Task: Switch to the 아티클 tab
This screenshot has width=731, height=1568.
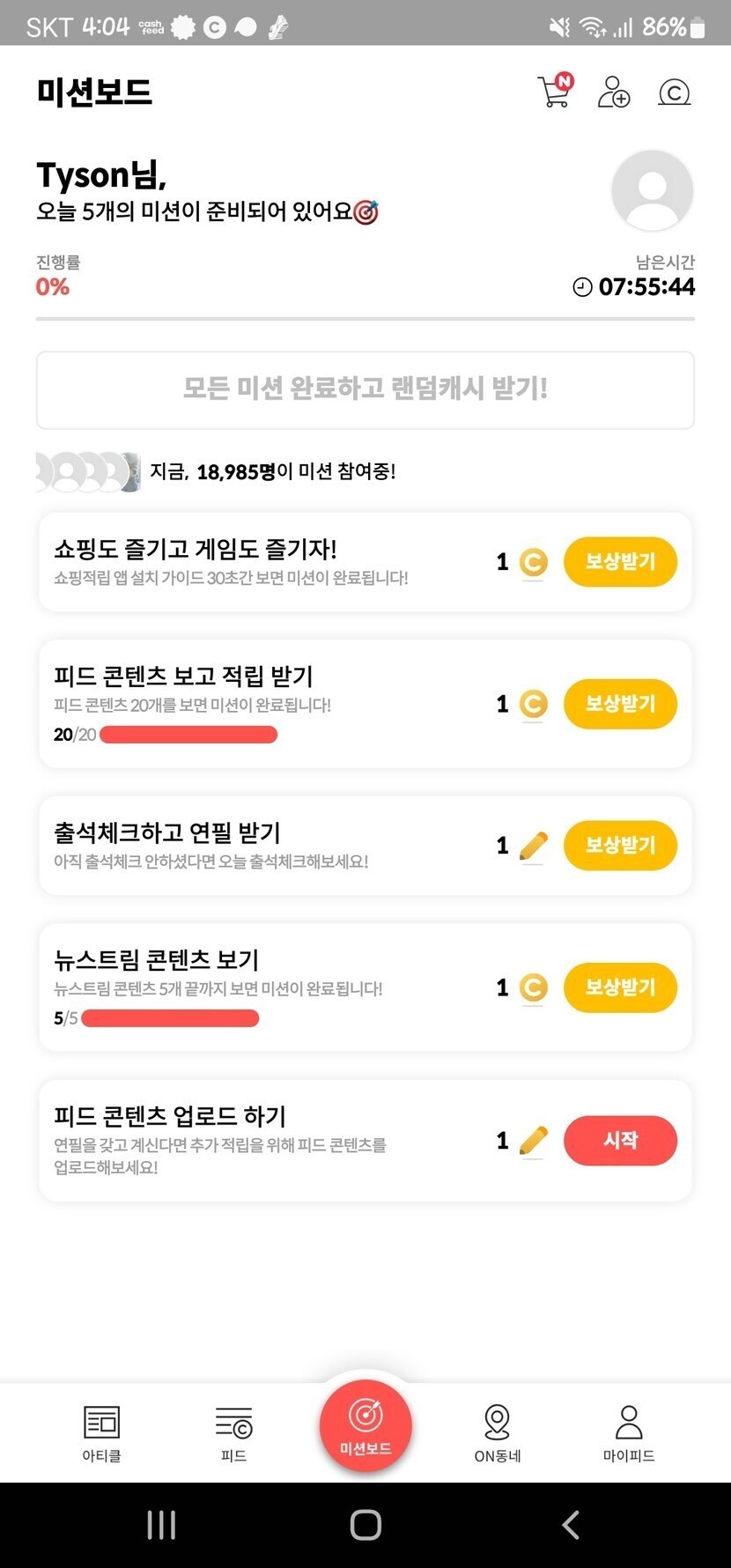Action: (101, 1433)
